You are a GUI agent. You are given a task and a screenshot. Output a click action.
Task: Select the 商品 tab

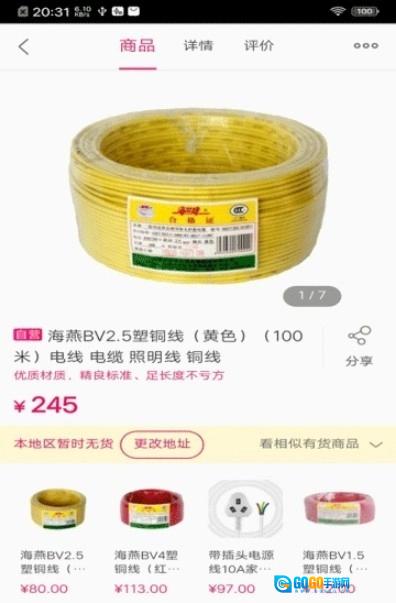coord(138,46)
